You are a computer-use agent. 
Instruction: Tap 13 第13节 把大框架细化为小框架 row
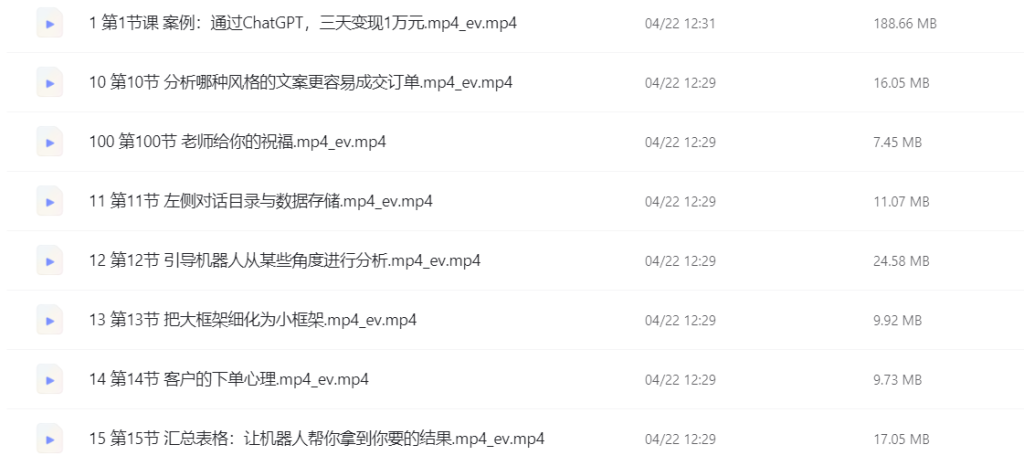coord(252,320)
